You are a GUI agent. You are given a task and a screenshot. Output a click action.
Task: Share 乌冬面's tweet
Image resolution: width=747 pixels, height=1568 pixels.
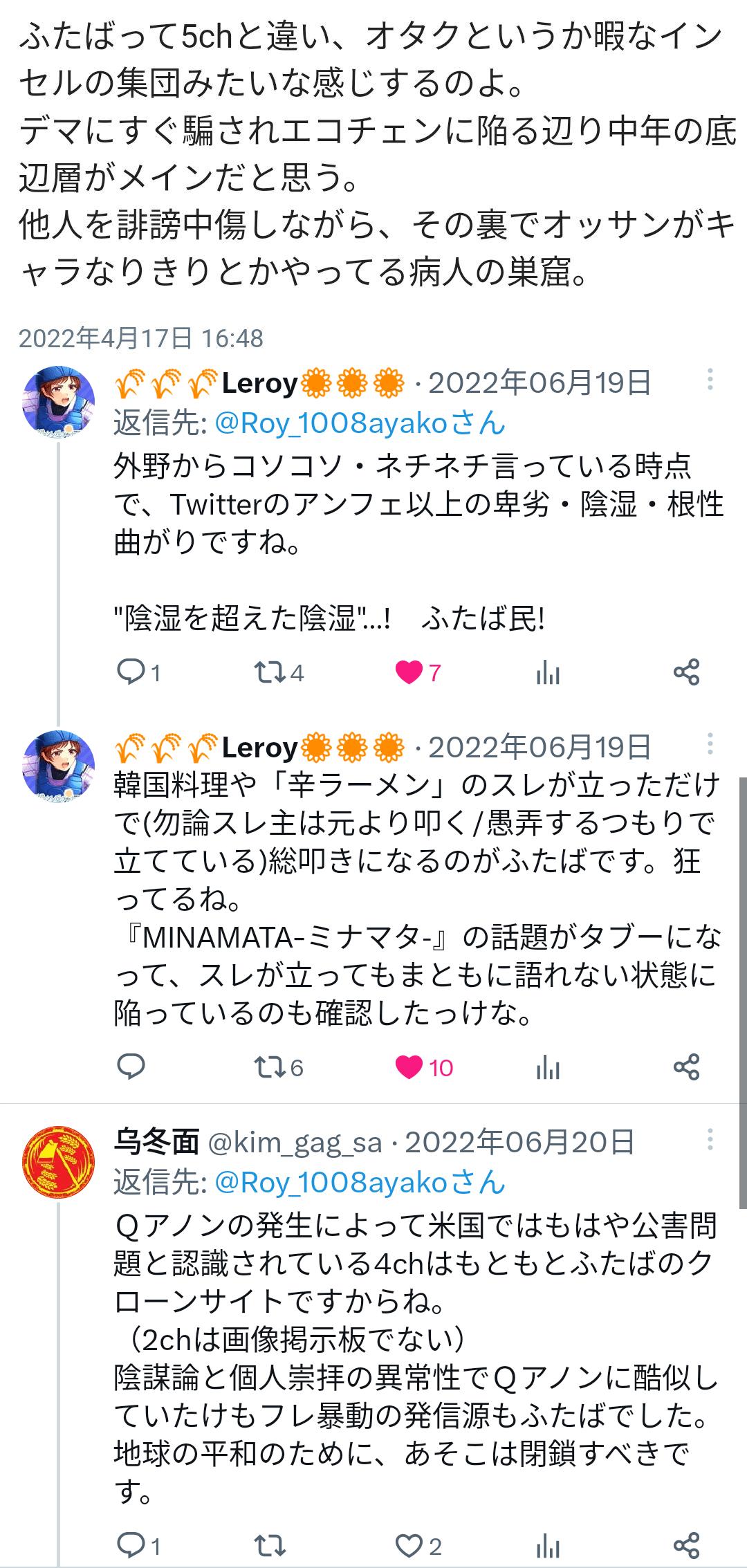686,1545
